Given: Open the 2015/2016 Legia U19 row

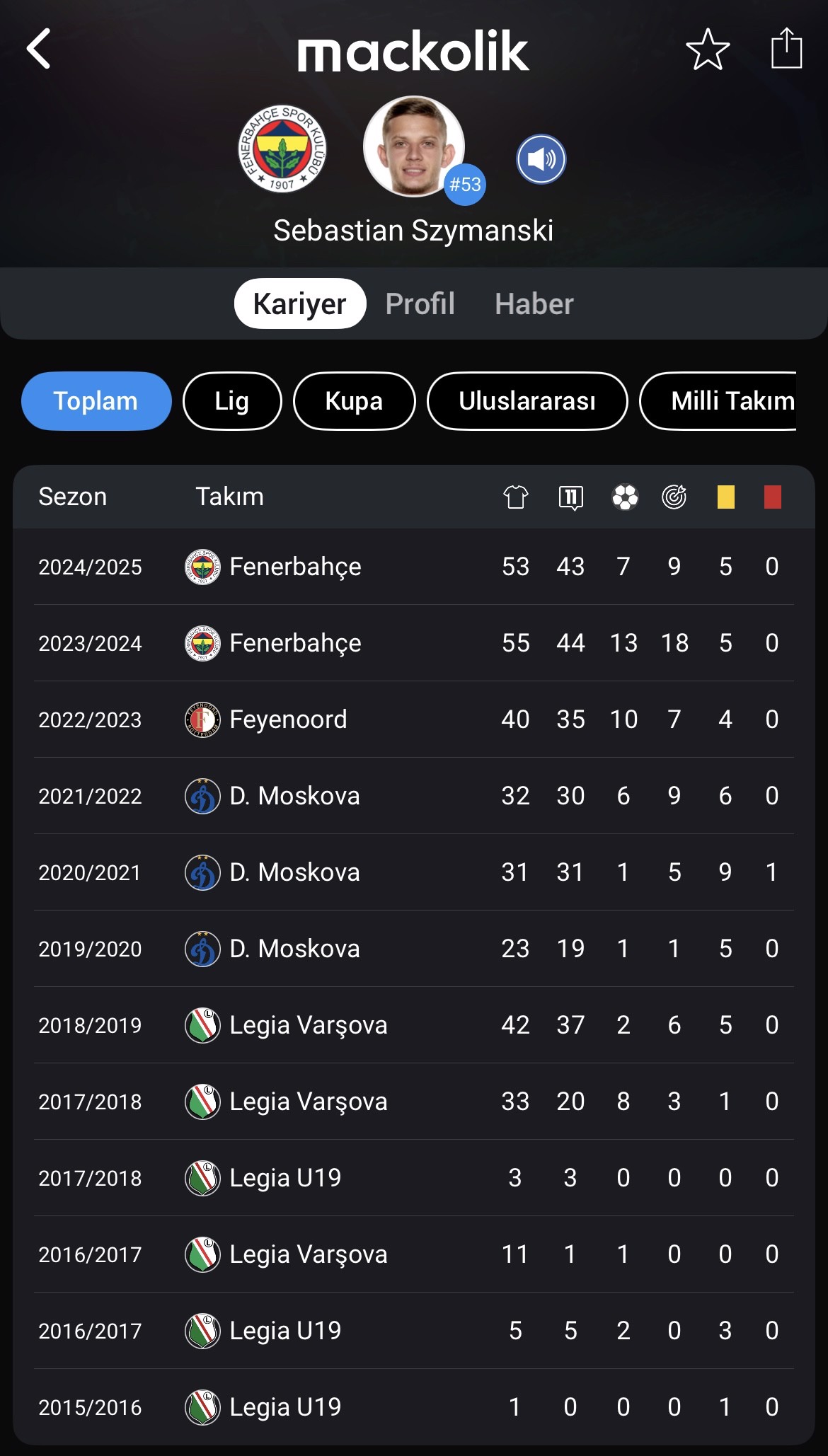Looking at the screenshot, I should tap(414, 1407).
